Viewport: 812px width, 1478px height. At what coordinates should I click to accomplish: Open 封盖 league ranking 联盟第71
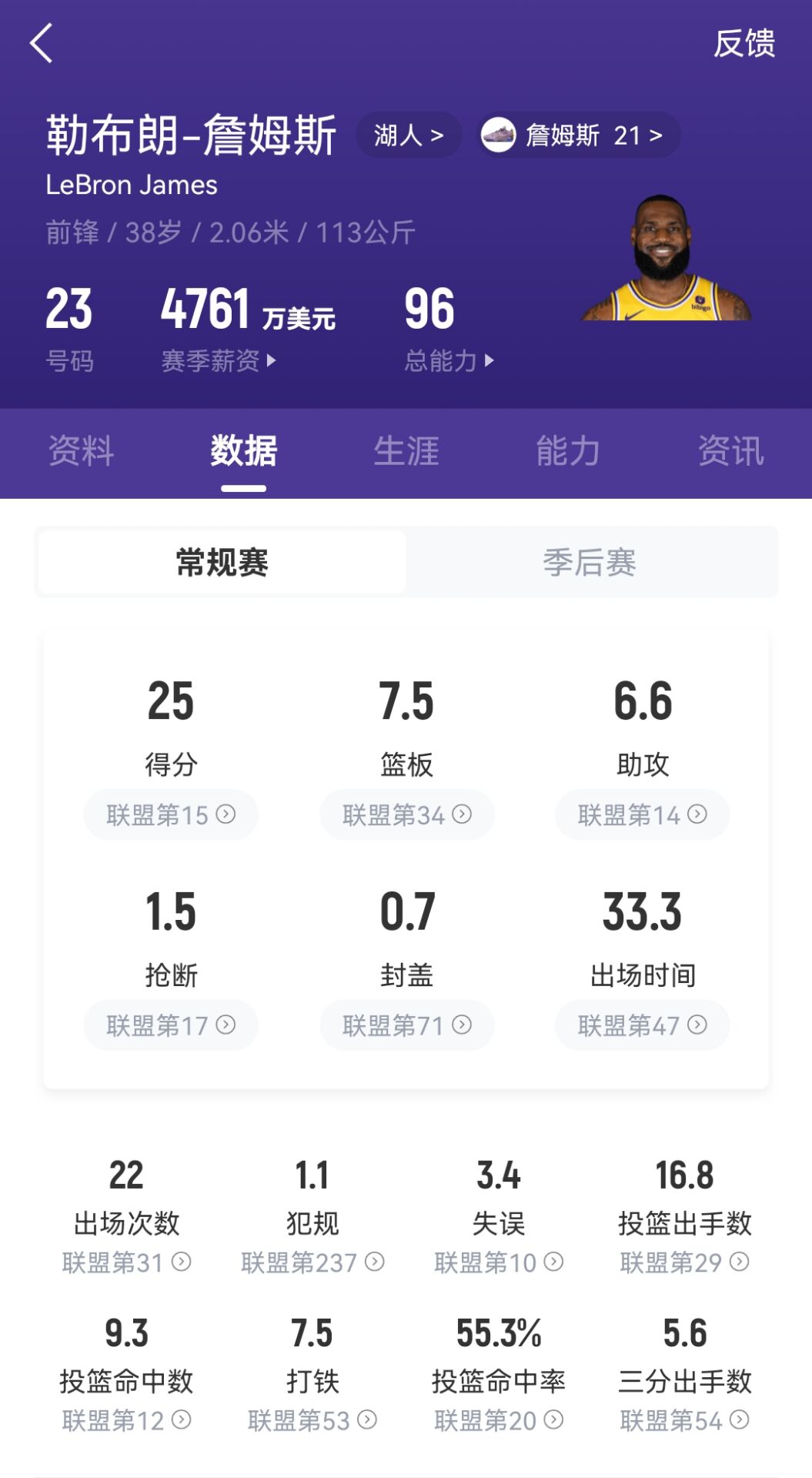(406, 1025)
